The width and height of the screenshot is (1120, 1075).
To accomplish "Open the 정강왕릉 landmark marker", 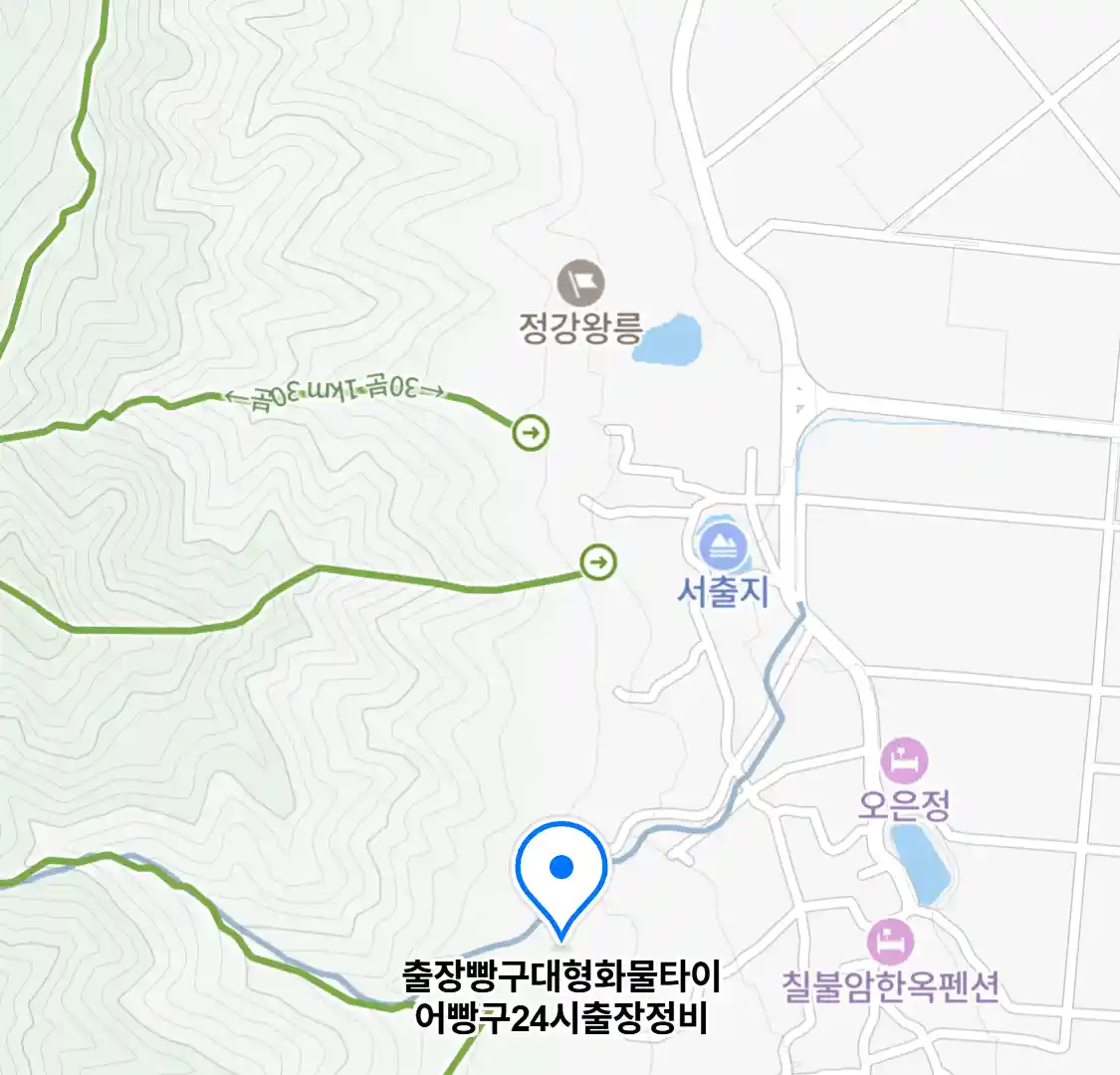I will tap(580, 284).
